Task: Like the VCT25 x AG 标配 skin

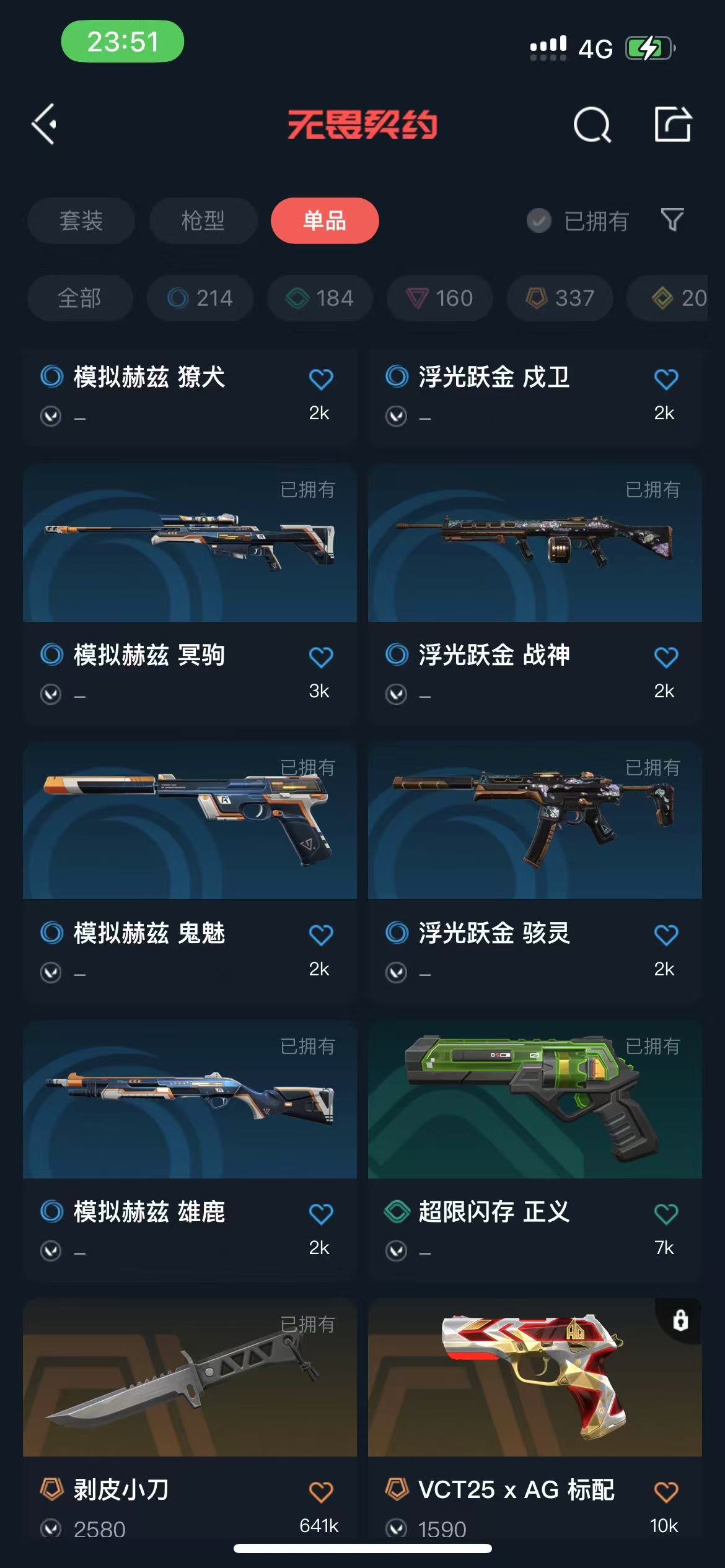Action: point(666,1492)
